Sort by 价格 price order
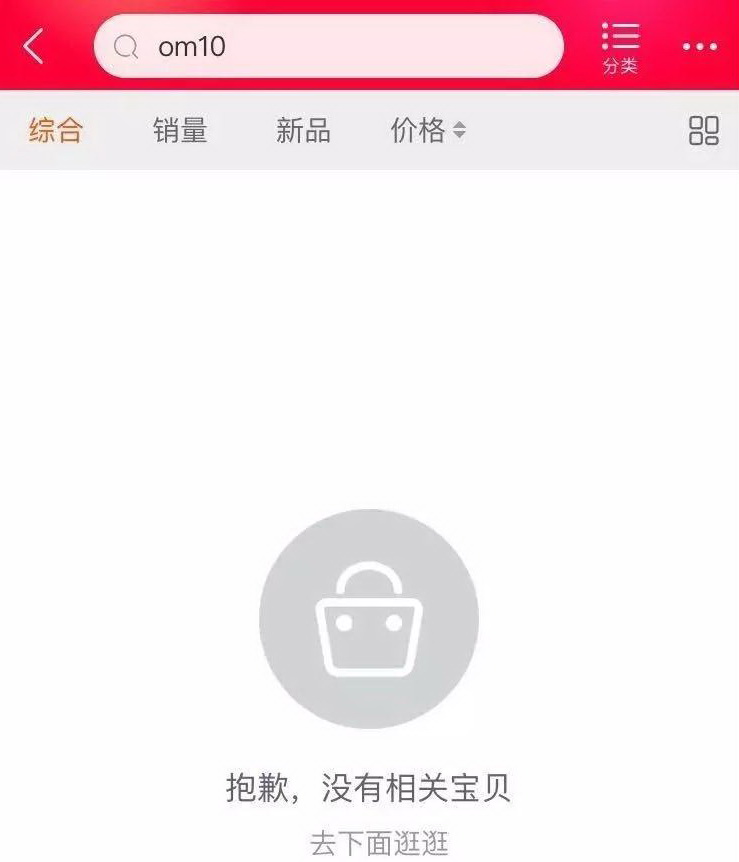Image resolution: width=739 pixels, height=862 pixels. click(428, 130)
